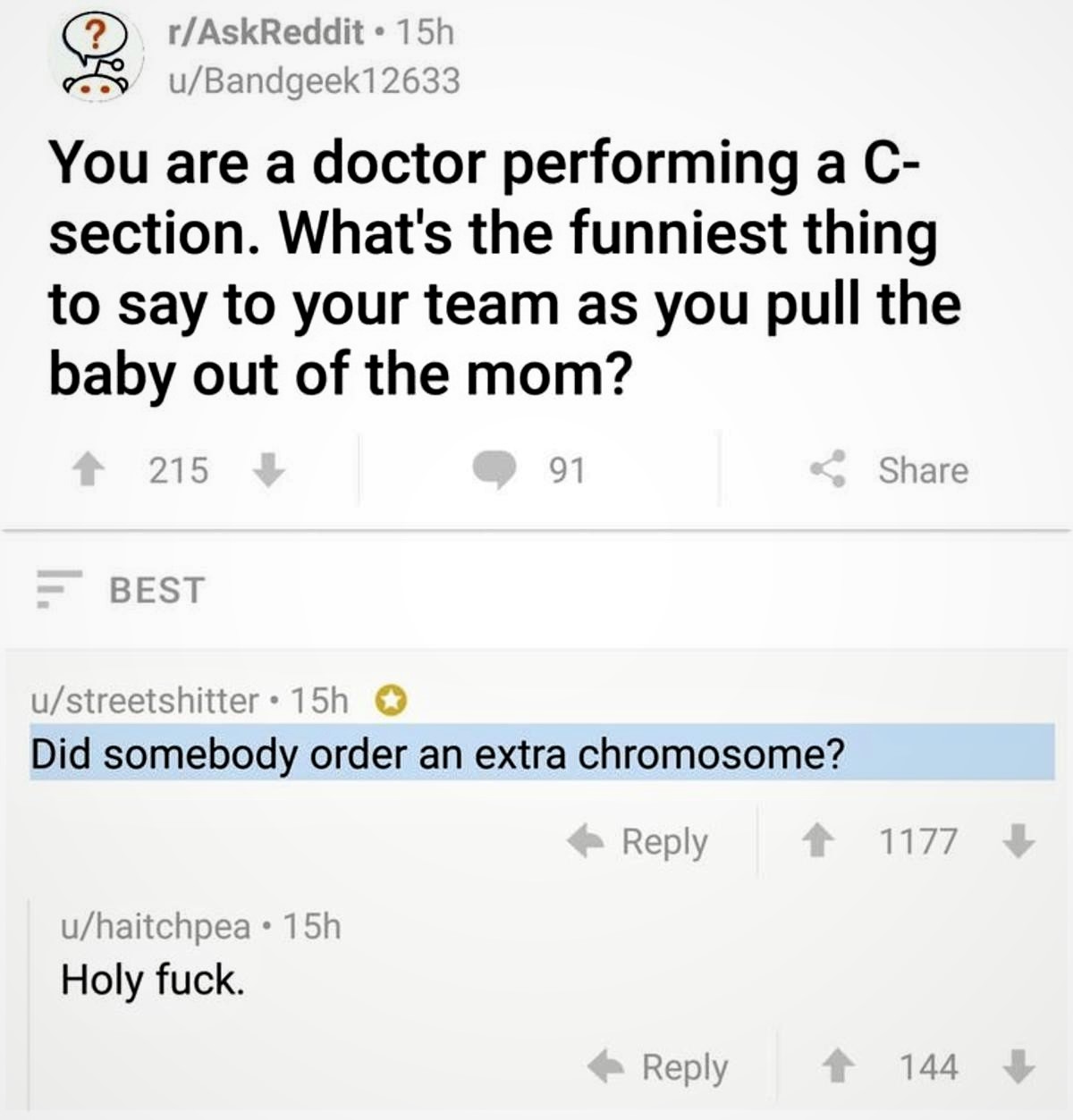Share this AskReddit post
This screenshot has height=1120, width=1073.
[891, 470]
